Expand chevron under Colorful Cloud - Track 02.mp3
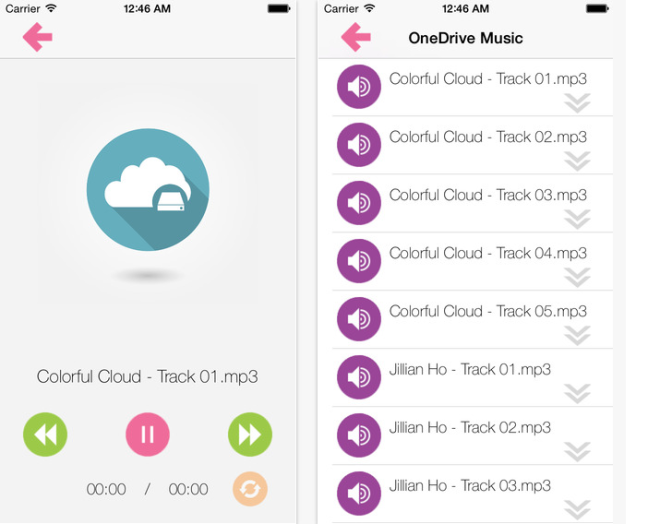This screenshot has width=660, height=524. coord(577,160)
